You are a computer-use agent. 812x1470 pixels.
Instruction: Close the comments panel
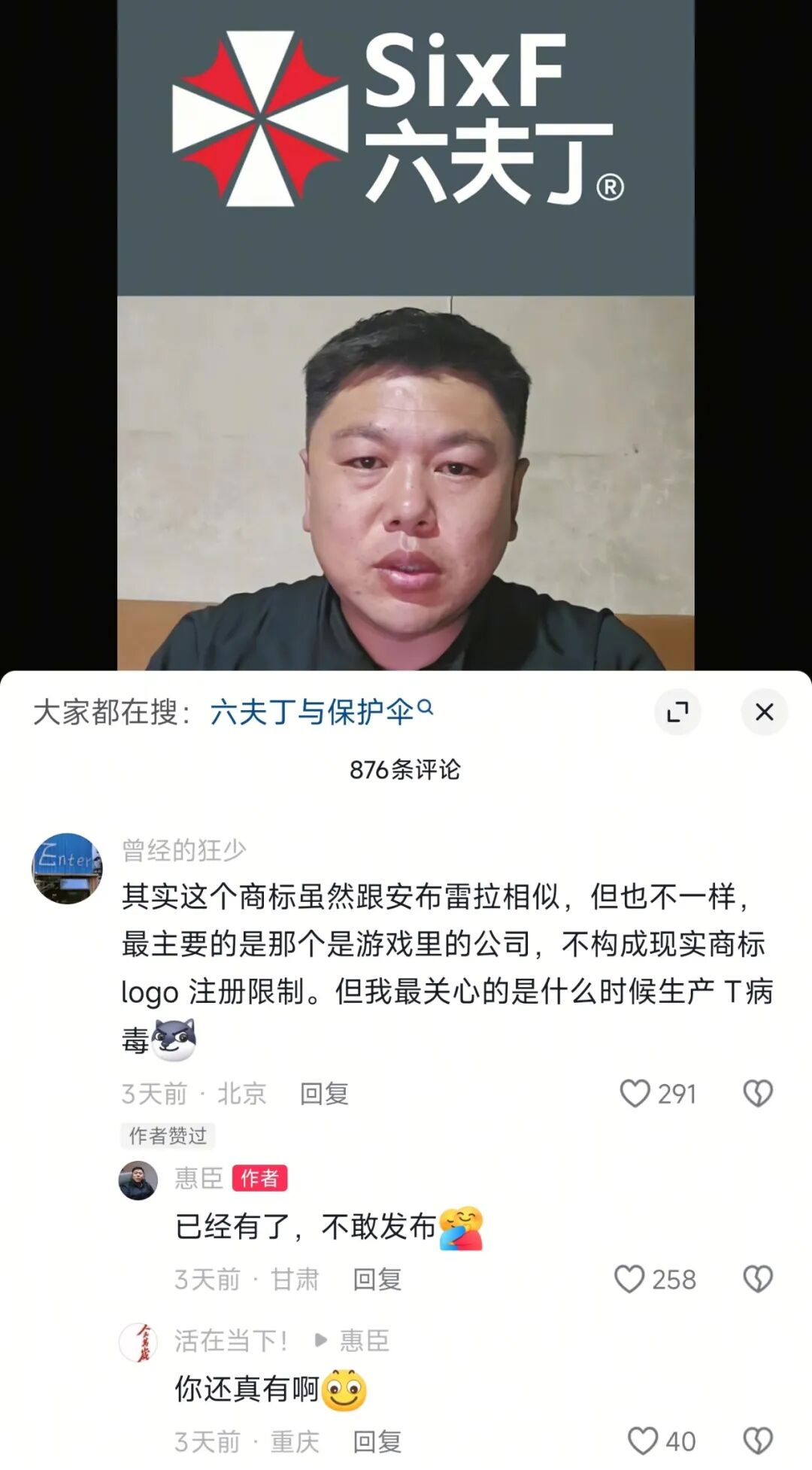(764, 712)
